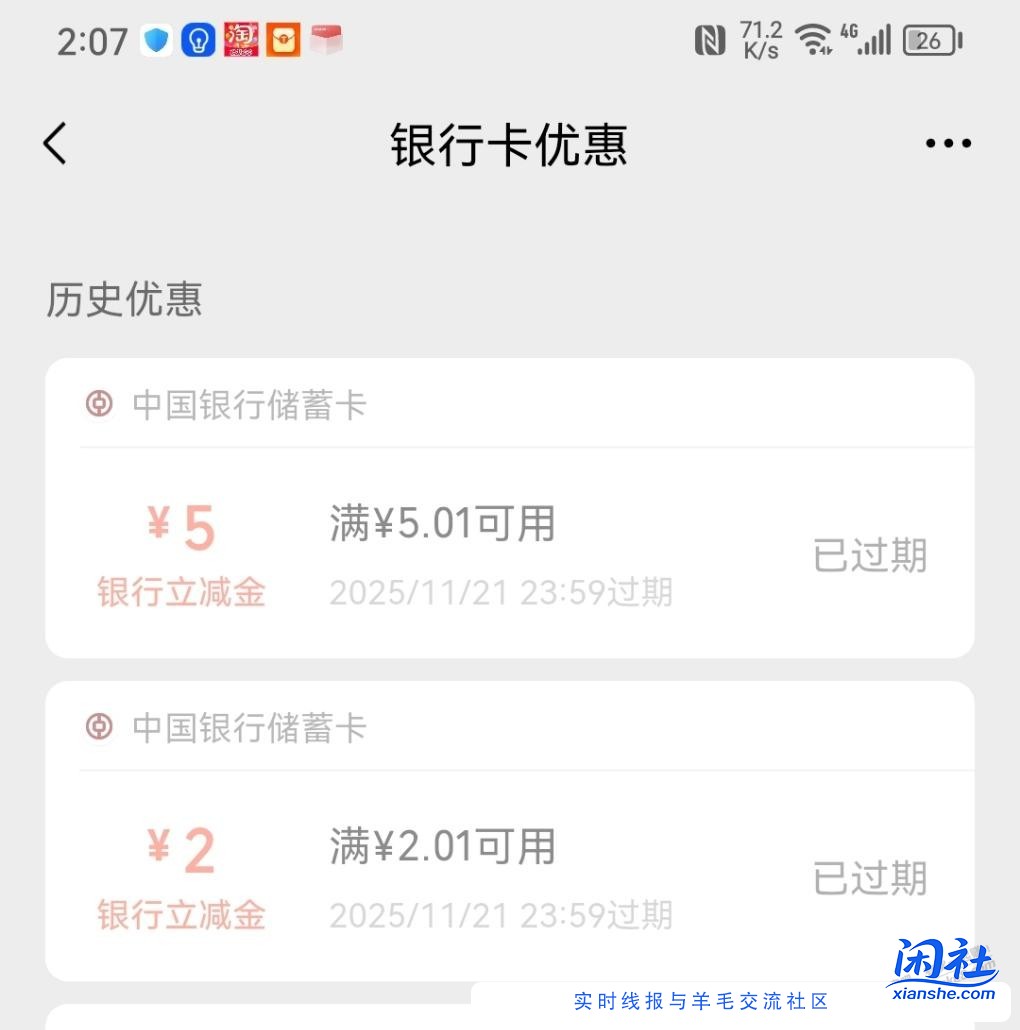Tap the battery indicator showing 26
This screenshot has width=1020, height=1030.
click(931, 40)
